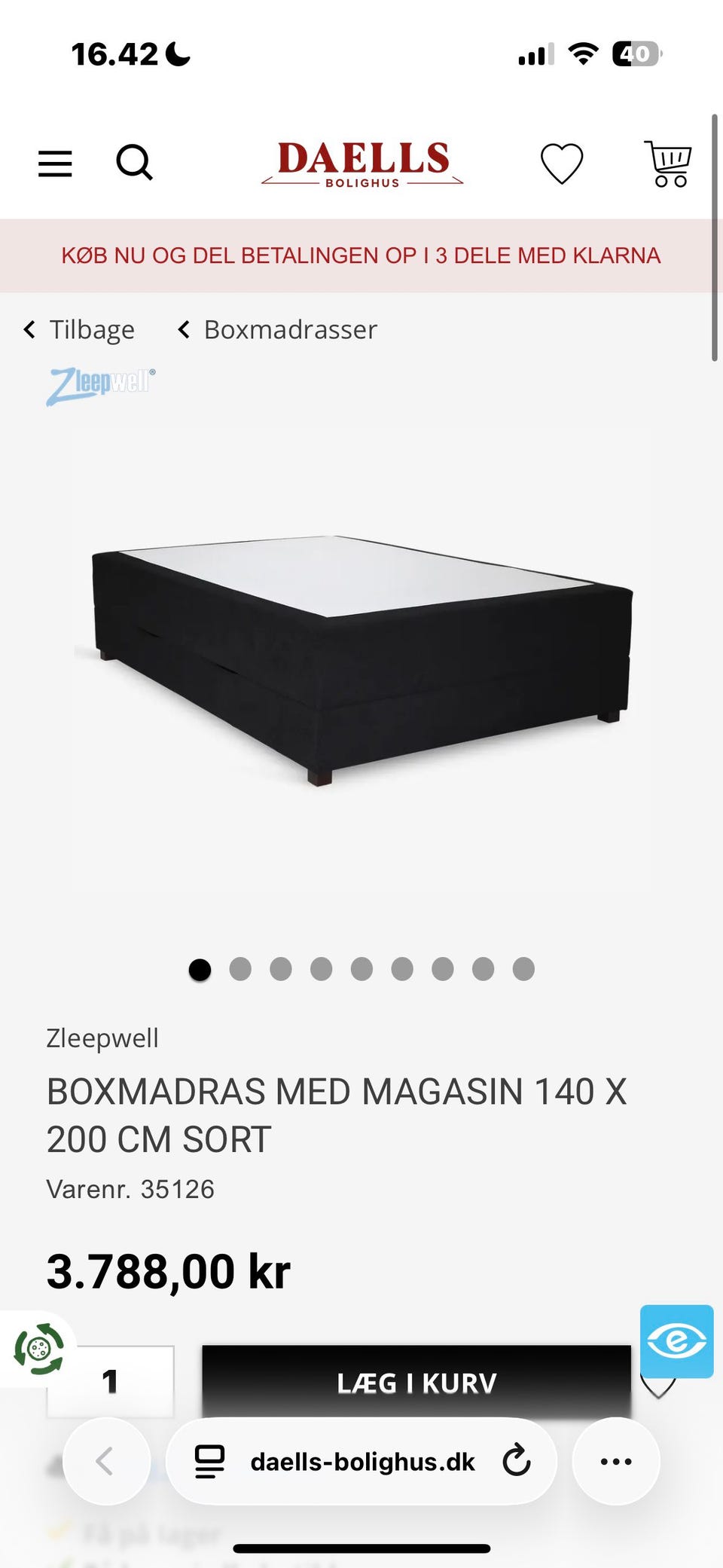Add product with Læg i kurv
723x1568 pixels.
point(416,1382)
